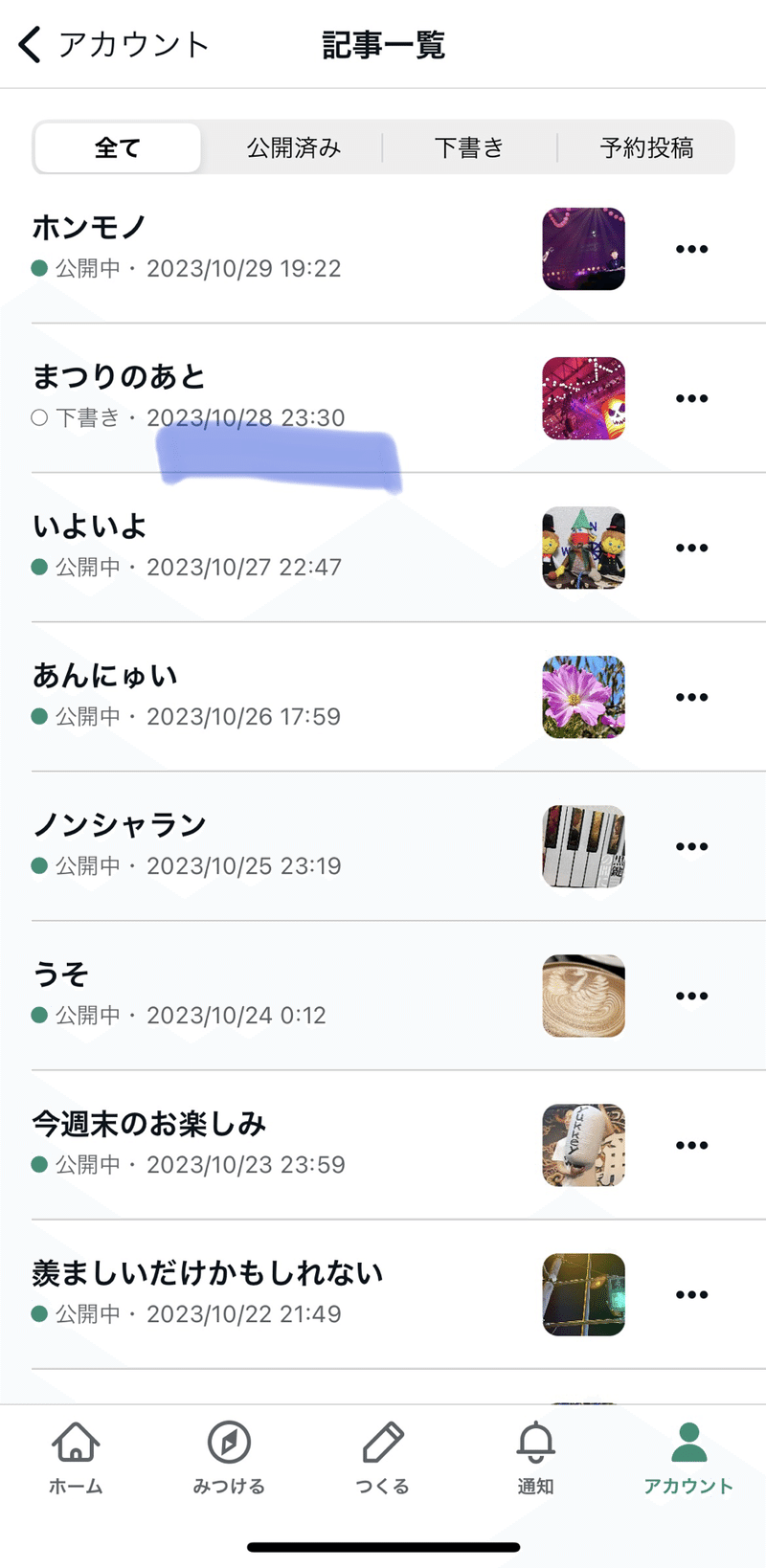Select the 全て filter tab
Viewport: 766px width, 1568px height.
click(117, 147)
